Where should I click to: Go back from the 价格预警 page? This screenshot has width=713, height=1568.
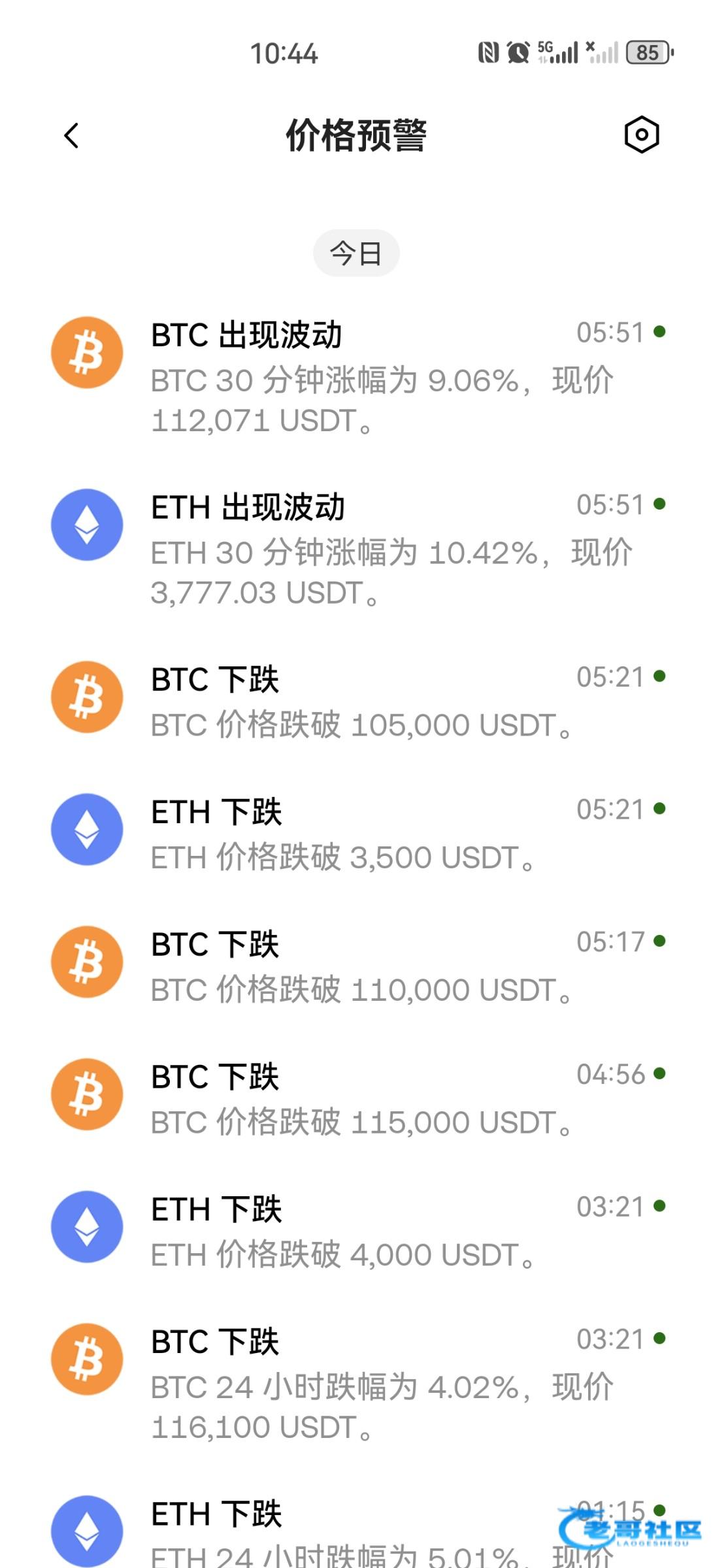(72, 136)
